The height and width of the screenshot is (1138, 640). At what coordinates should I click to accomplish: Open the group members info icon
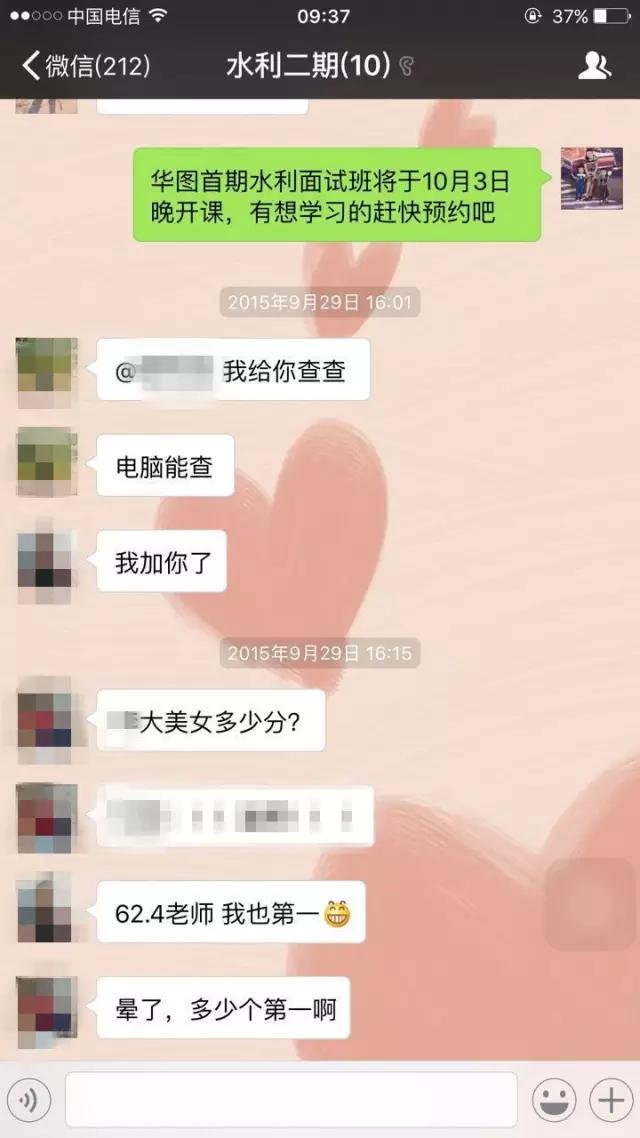click(594, 67)
